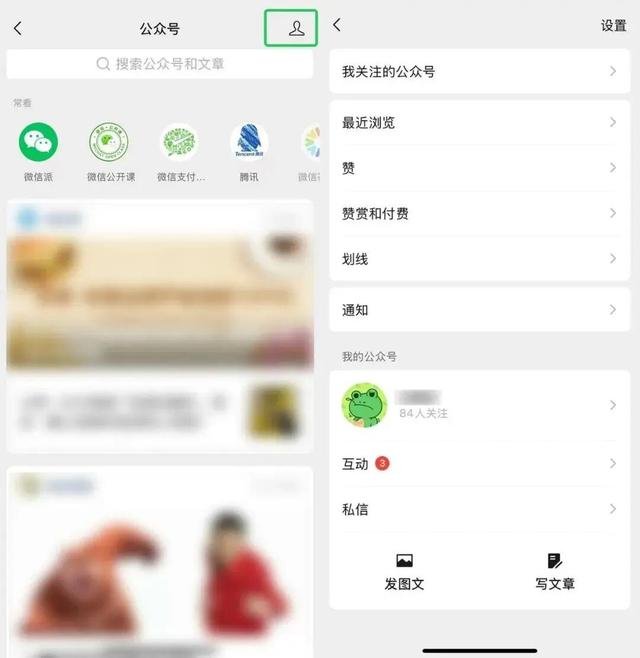
Task: Go back from the 公众号 page
Action: point(18,28)
